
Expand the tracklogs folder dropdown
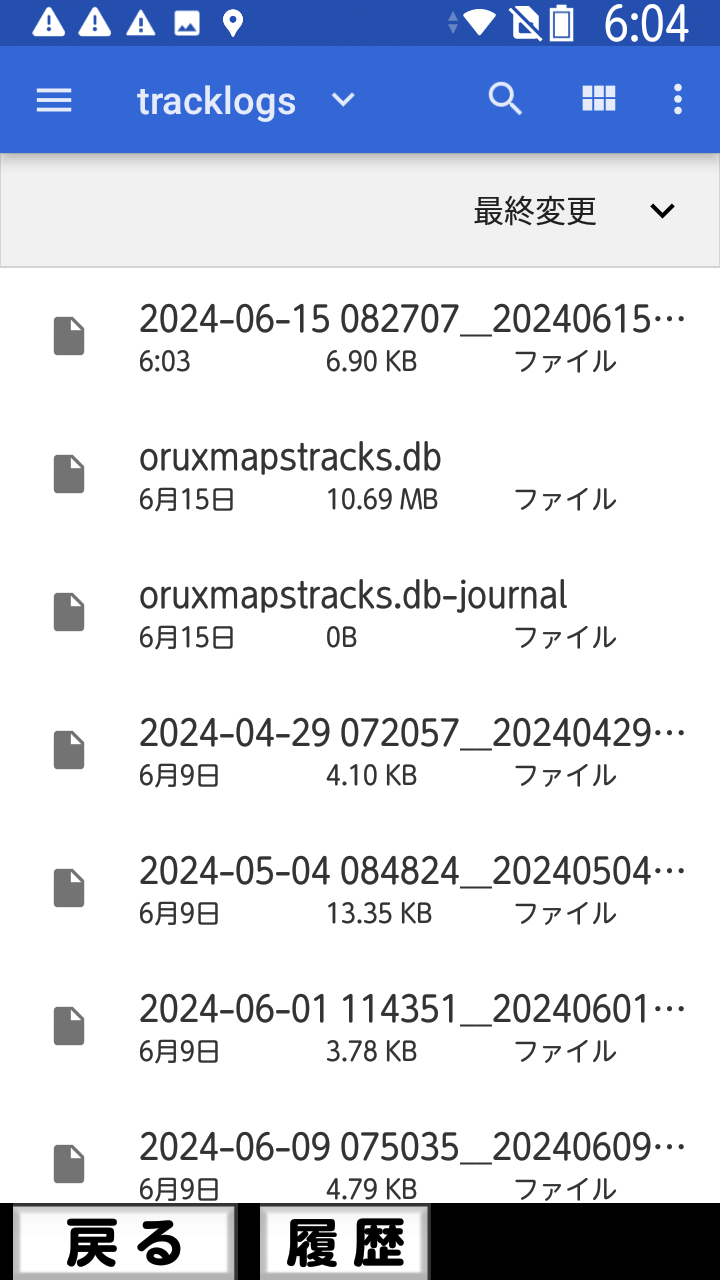pos(343,100)
